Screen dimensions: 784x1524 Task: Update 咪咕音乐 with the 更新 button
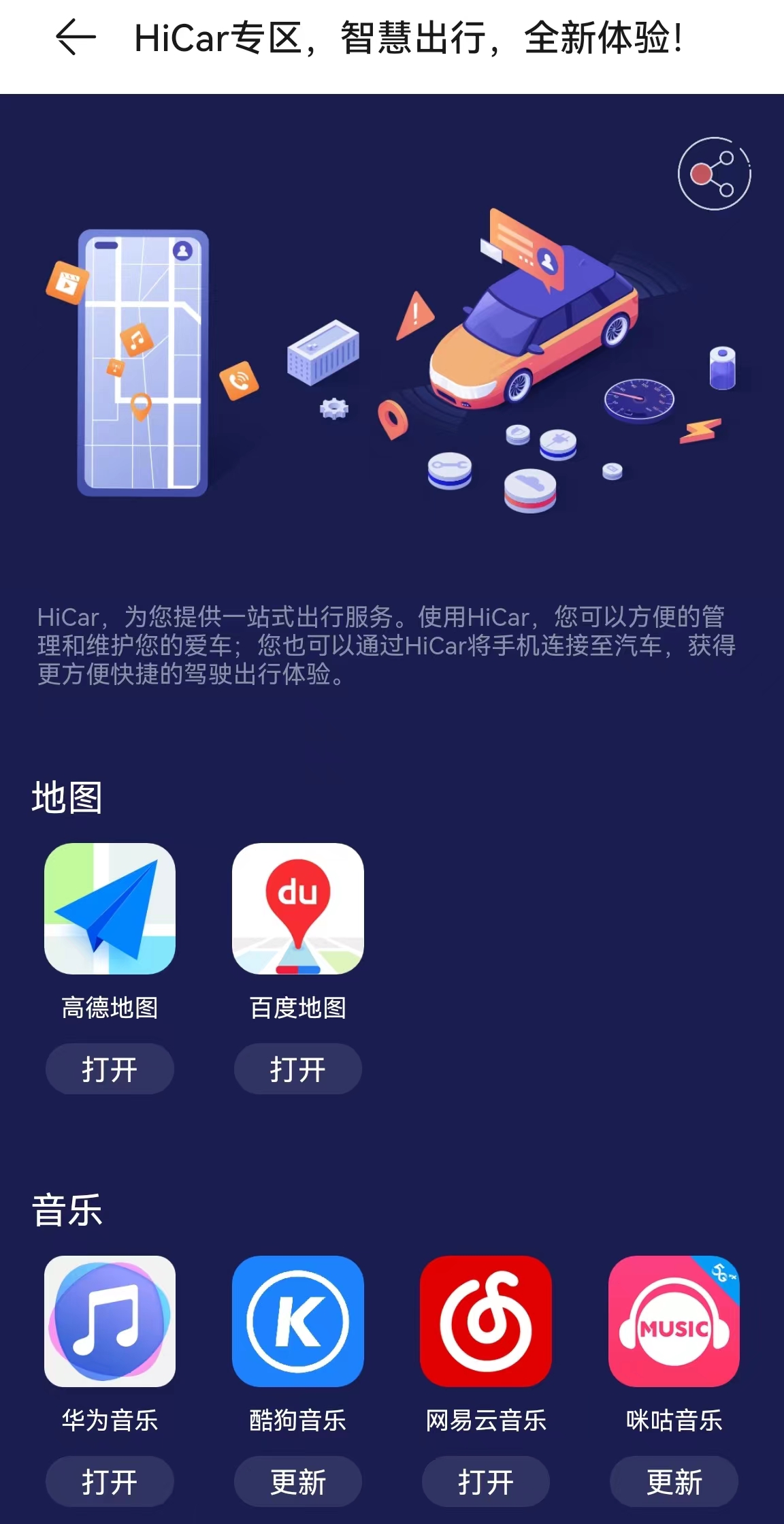coord(674,1481)
